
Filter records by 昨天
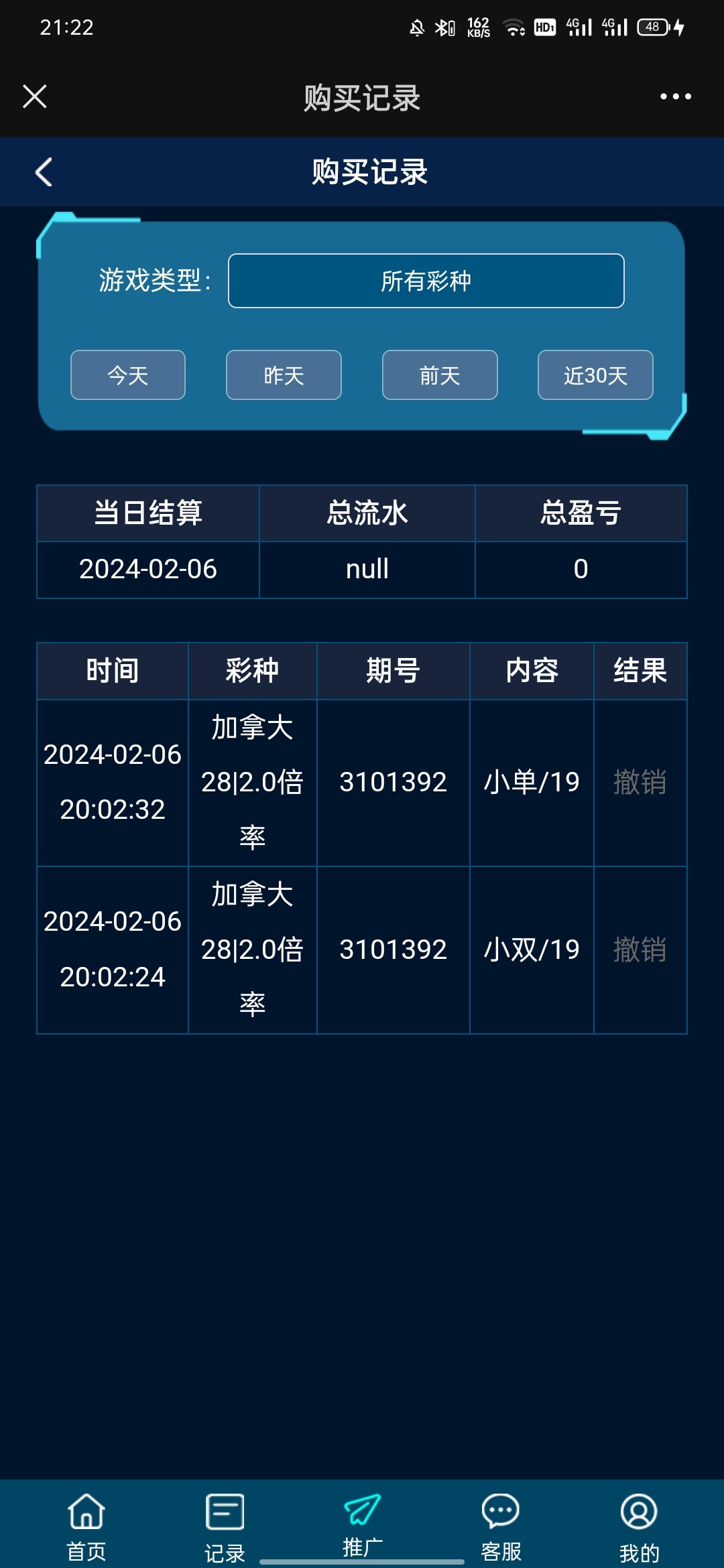pos(284,375)
